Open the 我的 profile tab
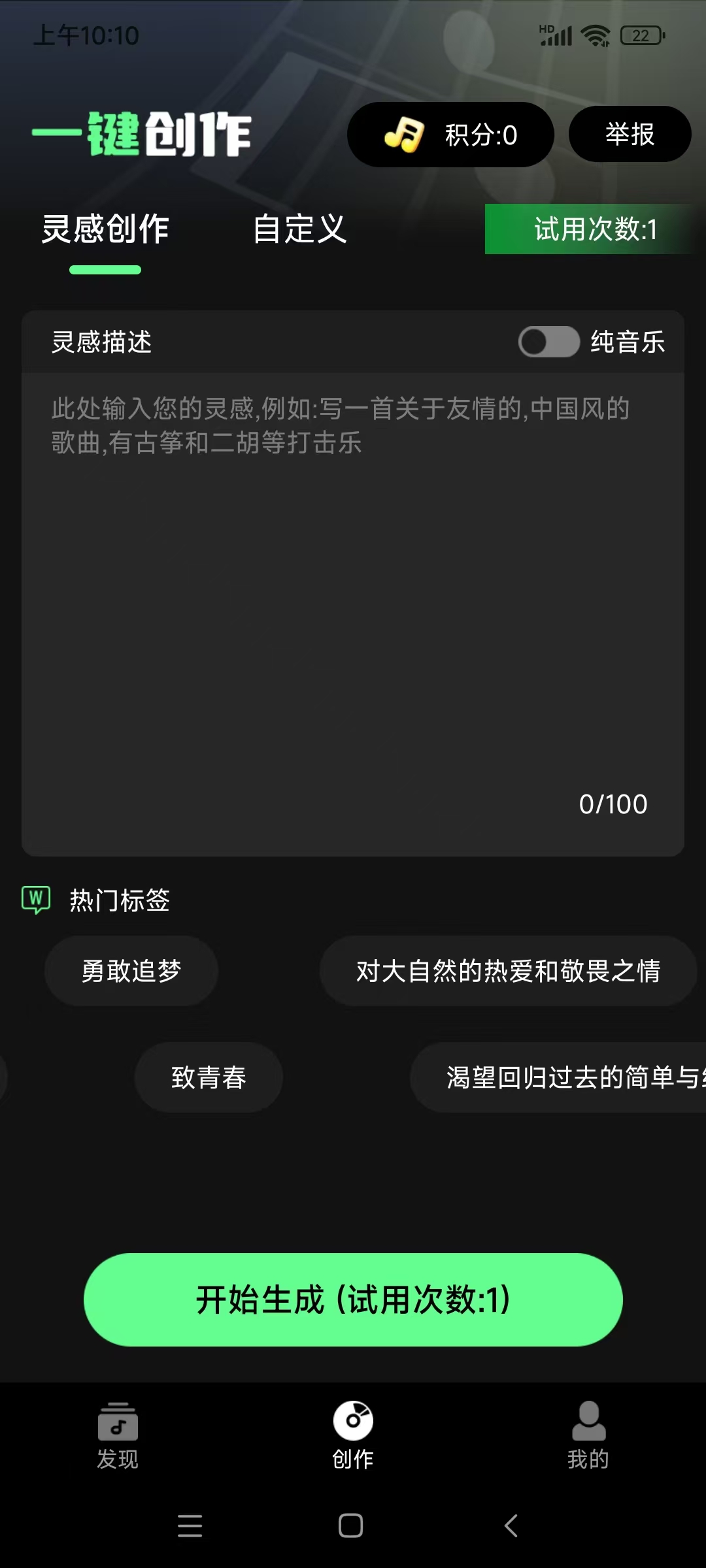The height and width of the screenshot is (1568, 706). point(588,1435)
